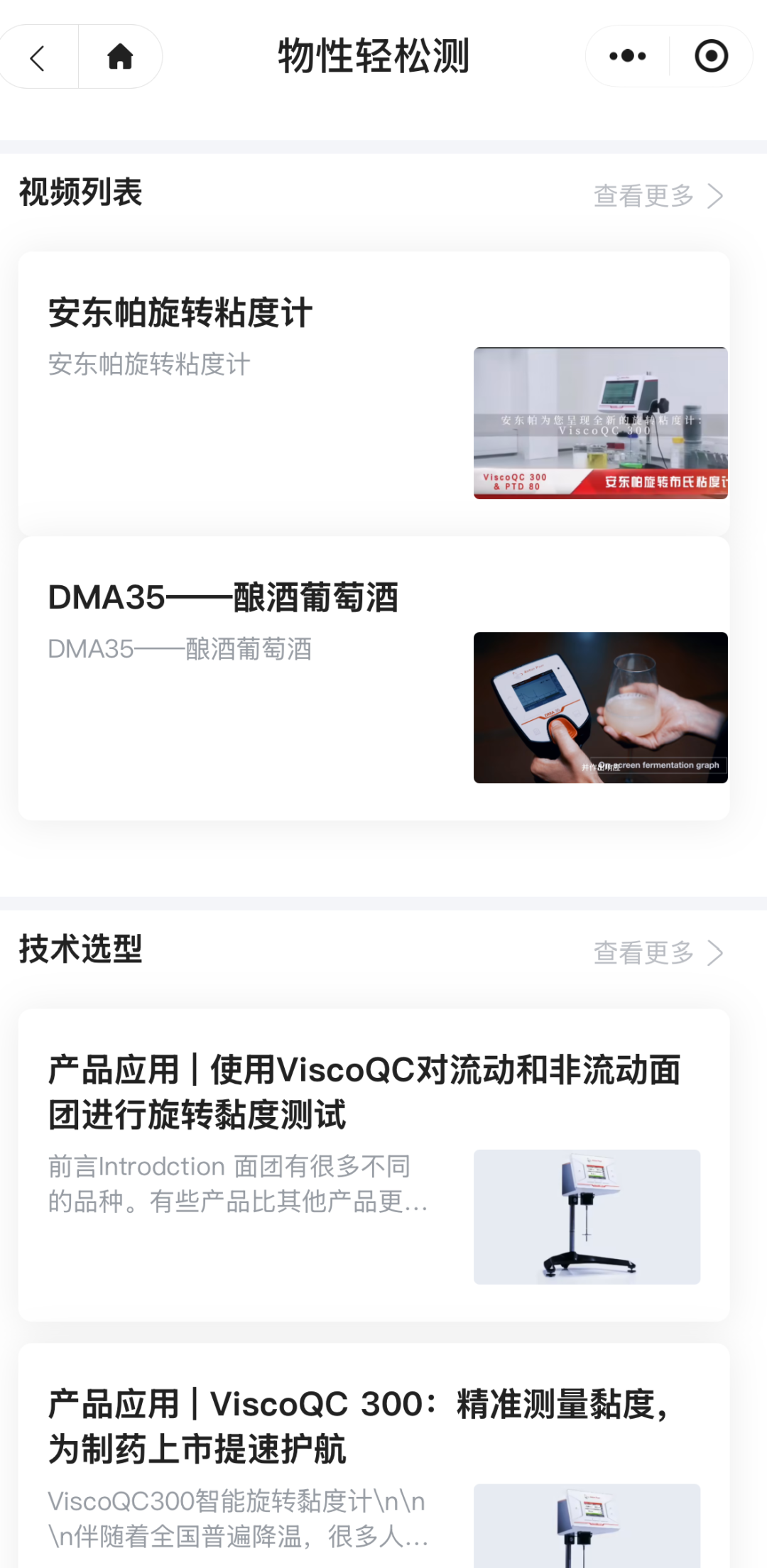Open the ViscoQC 300 pharmaceutical article
Screen dimensions: 767x1568
pyautogui.click(x=374, y=1456)
